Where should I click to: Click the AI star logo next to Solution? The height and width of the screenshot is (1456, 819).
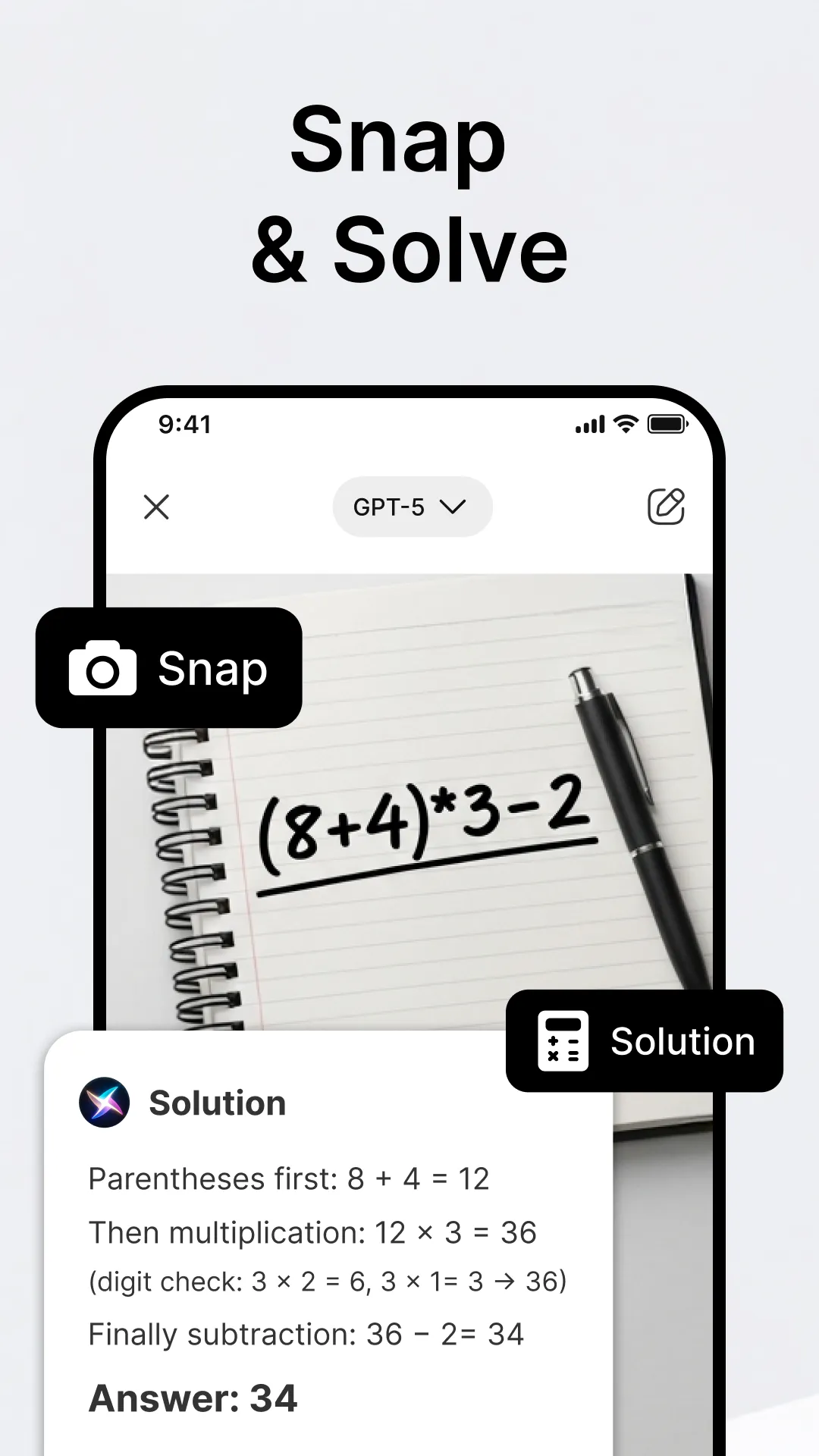(x=105, y=1103)
